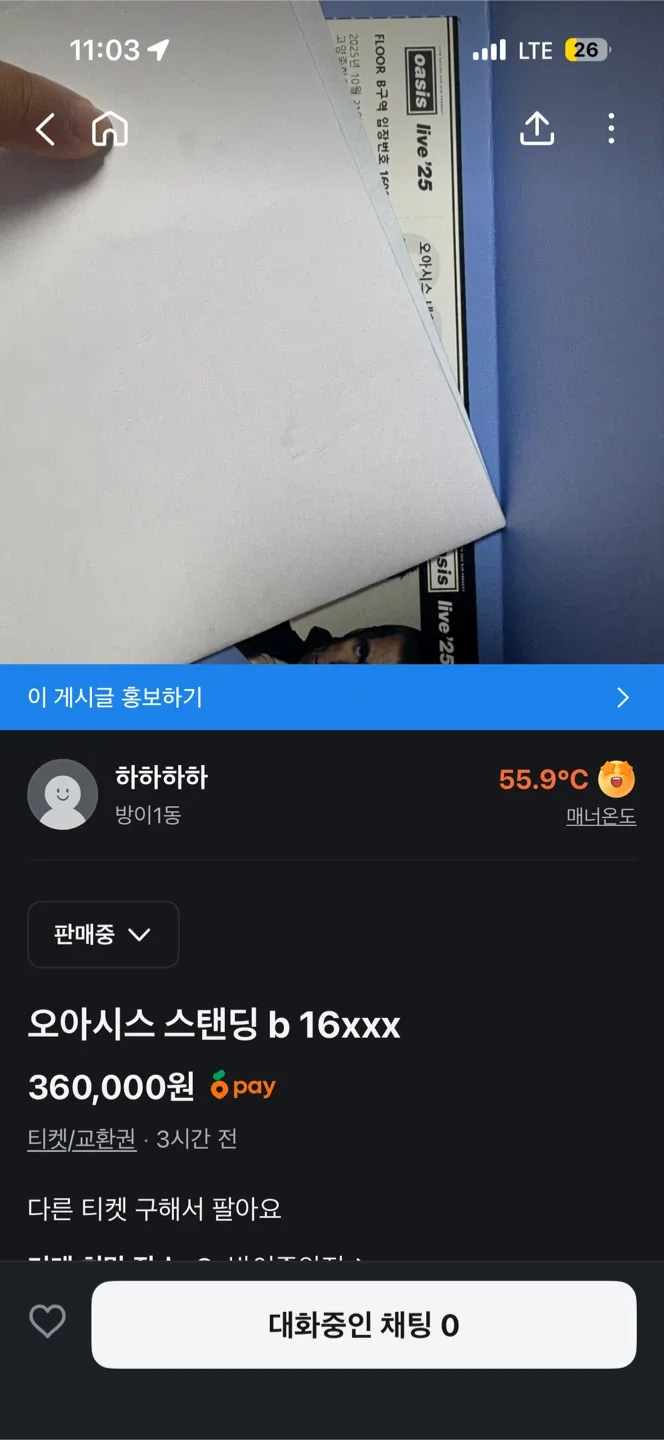Open the 티켓/교환권 category link
This screenshot has width=664, height=1440.
tap(82, 1139)
